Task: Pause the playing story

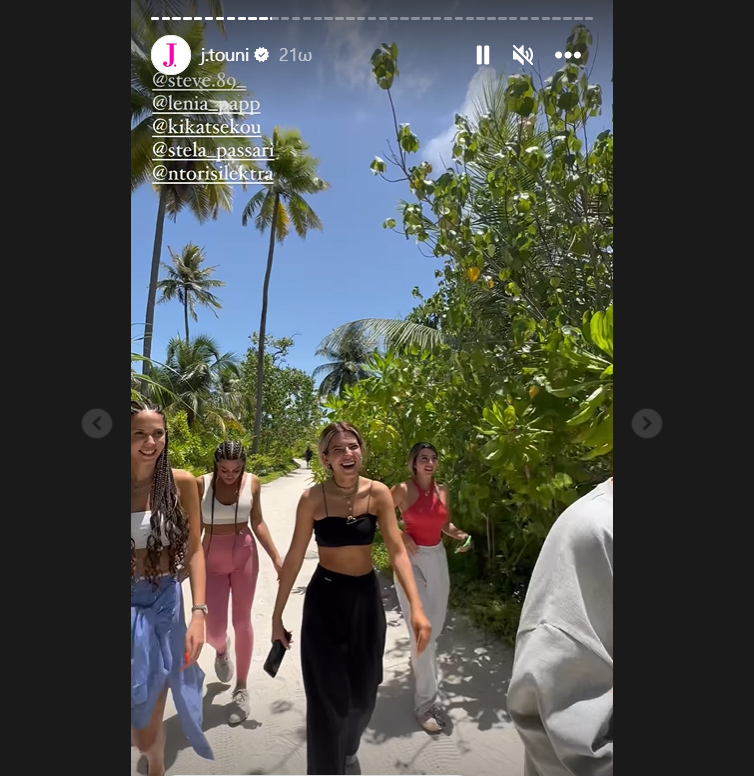Action: tap(482, 55)
